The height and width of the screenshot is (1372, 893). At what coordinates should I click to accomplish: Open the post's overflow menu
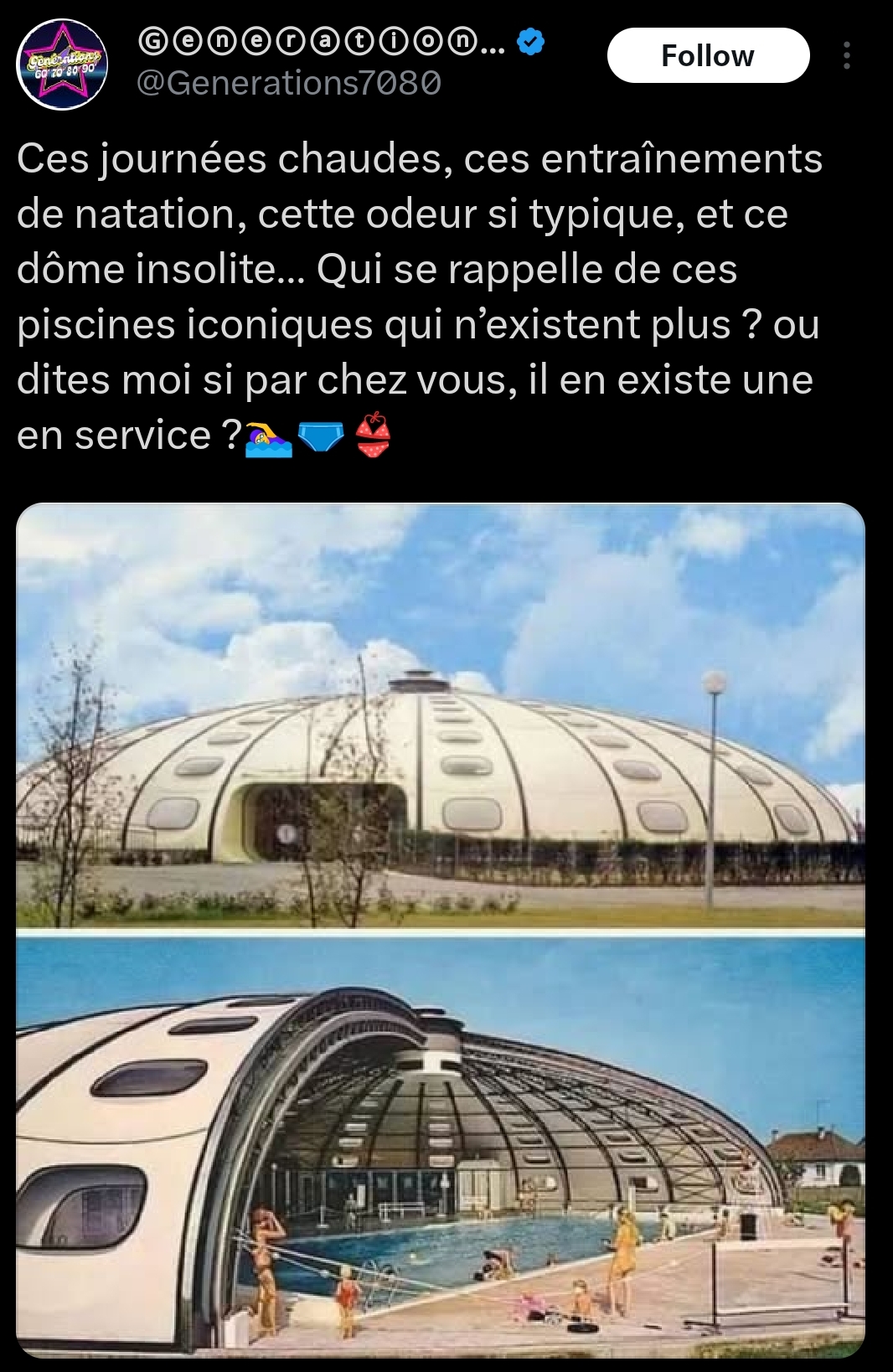[x=847, y=55]
